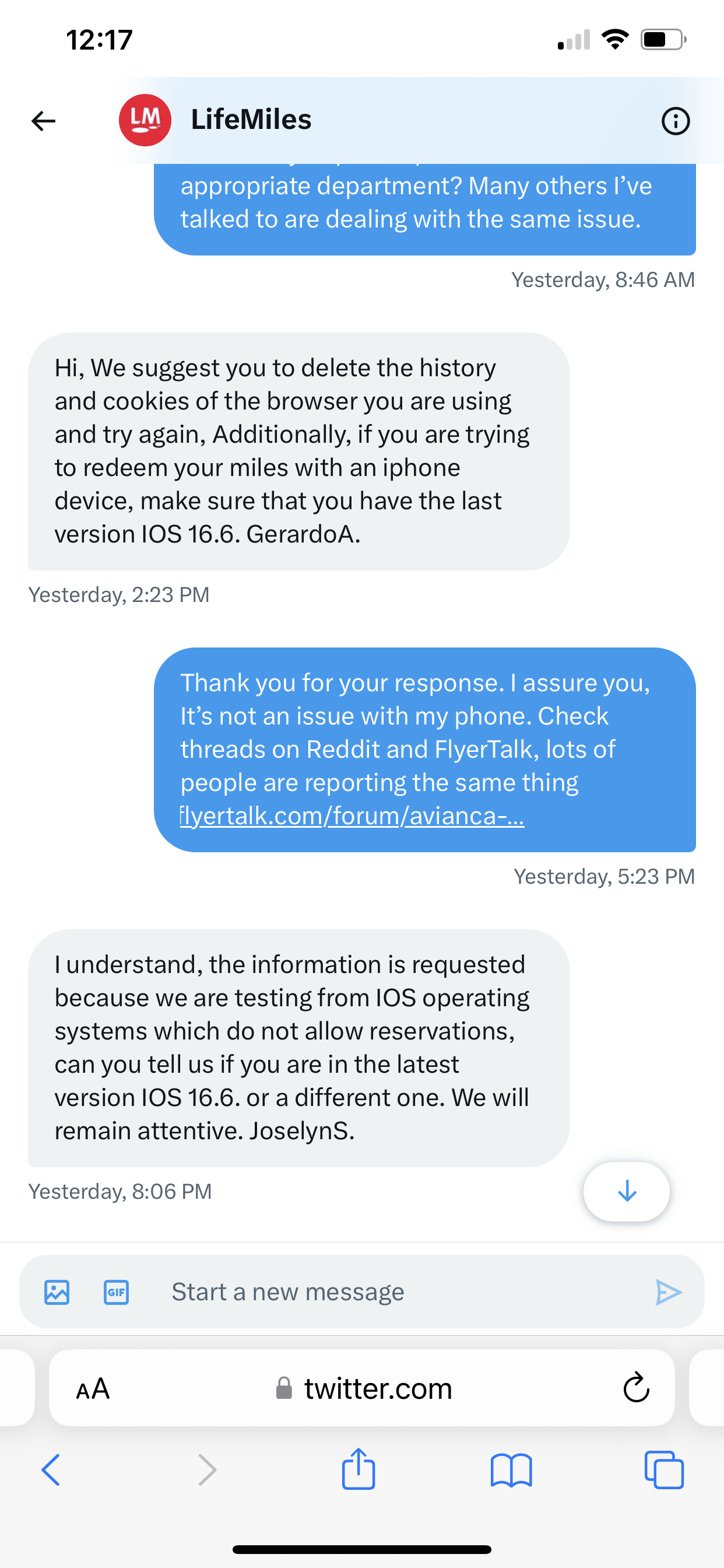The width and height of the screenshot is (724, 1568).
Task: Open conversation info for LifeMiles
Action: pyautogui.click(x=676, y=121)
